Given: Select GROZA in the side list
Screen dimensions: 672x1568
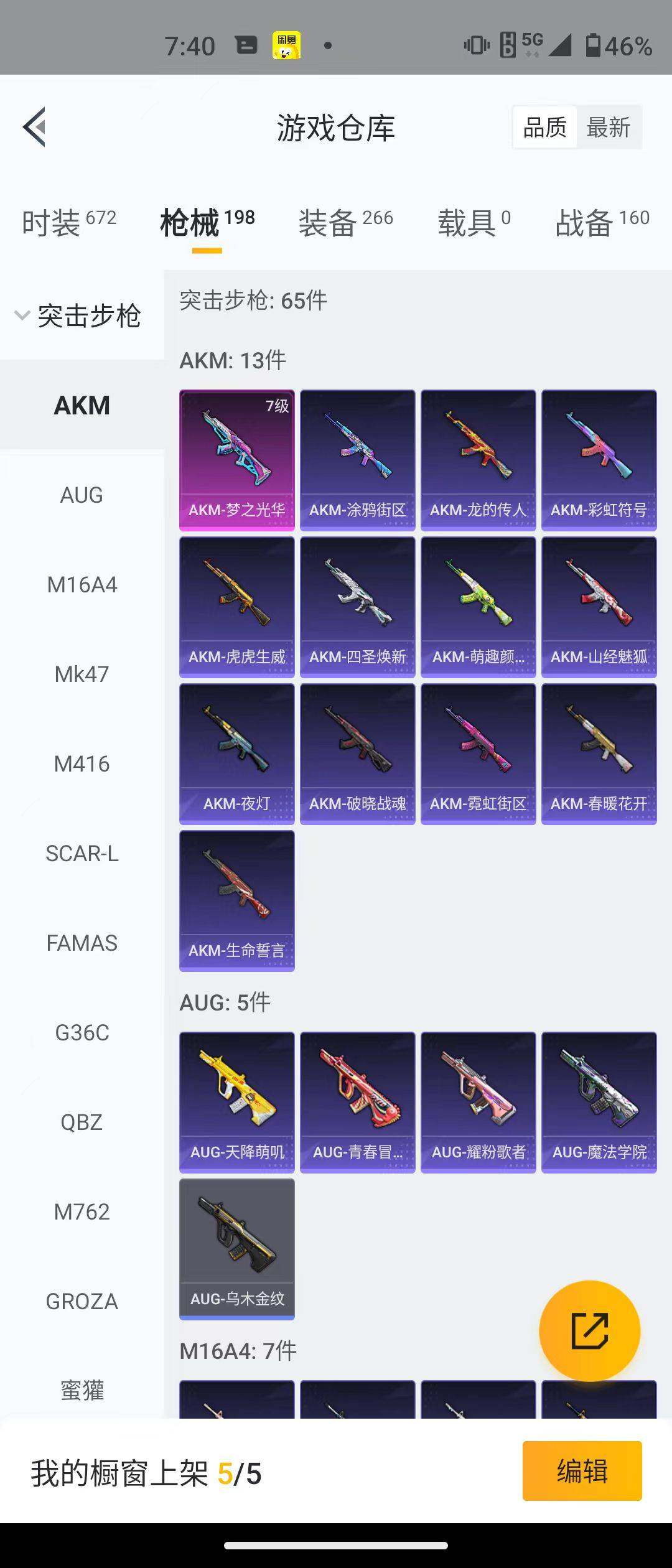Looking at the screenshot, I should coord(82,1302).
